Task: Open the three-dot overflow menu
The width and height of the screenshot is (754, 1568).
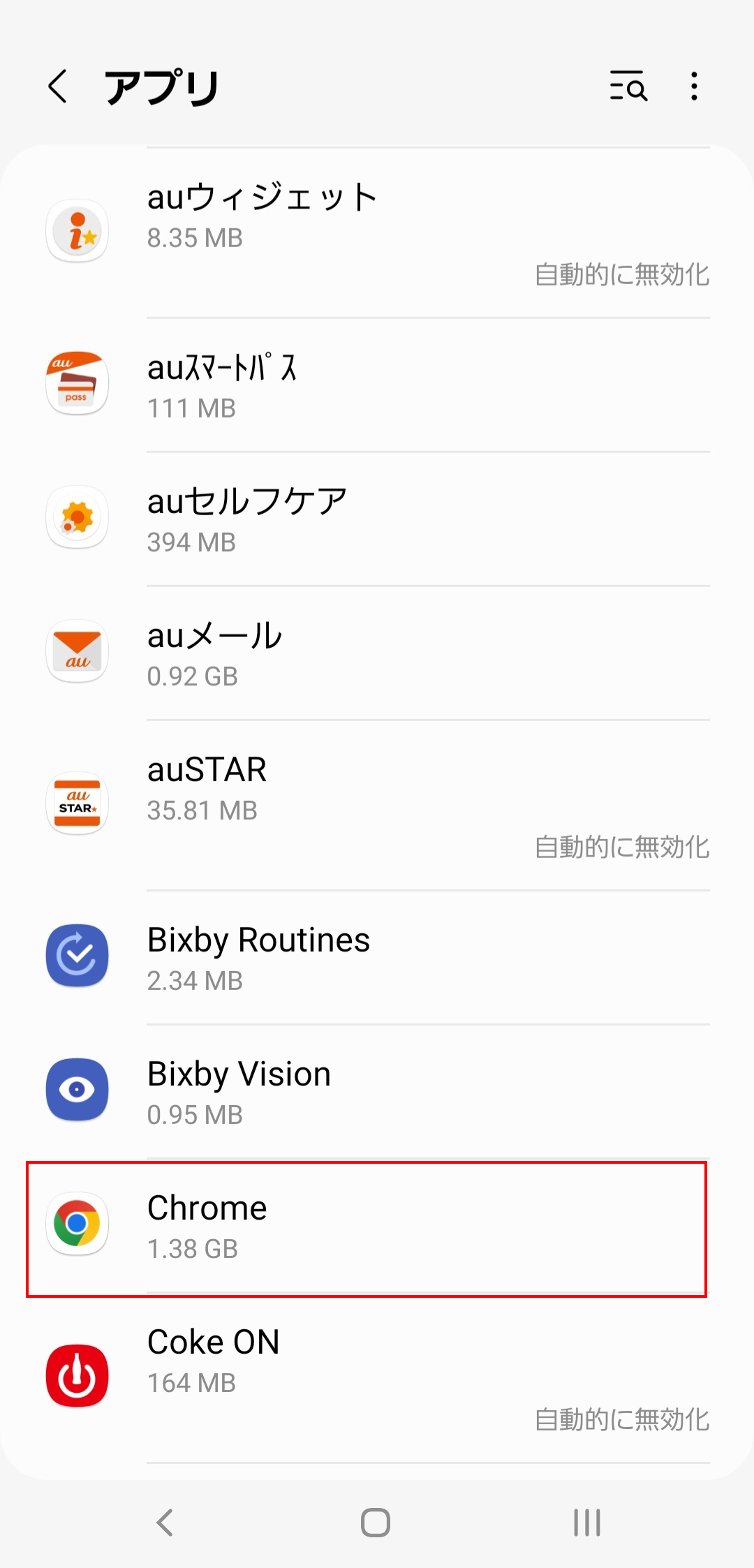Action: [x=693, y=87]
